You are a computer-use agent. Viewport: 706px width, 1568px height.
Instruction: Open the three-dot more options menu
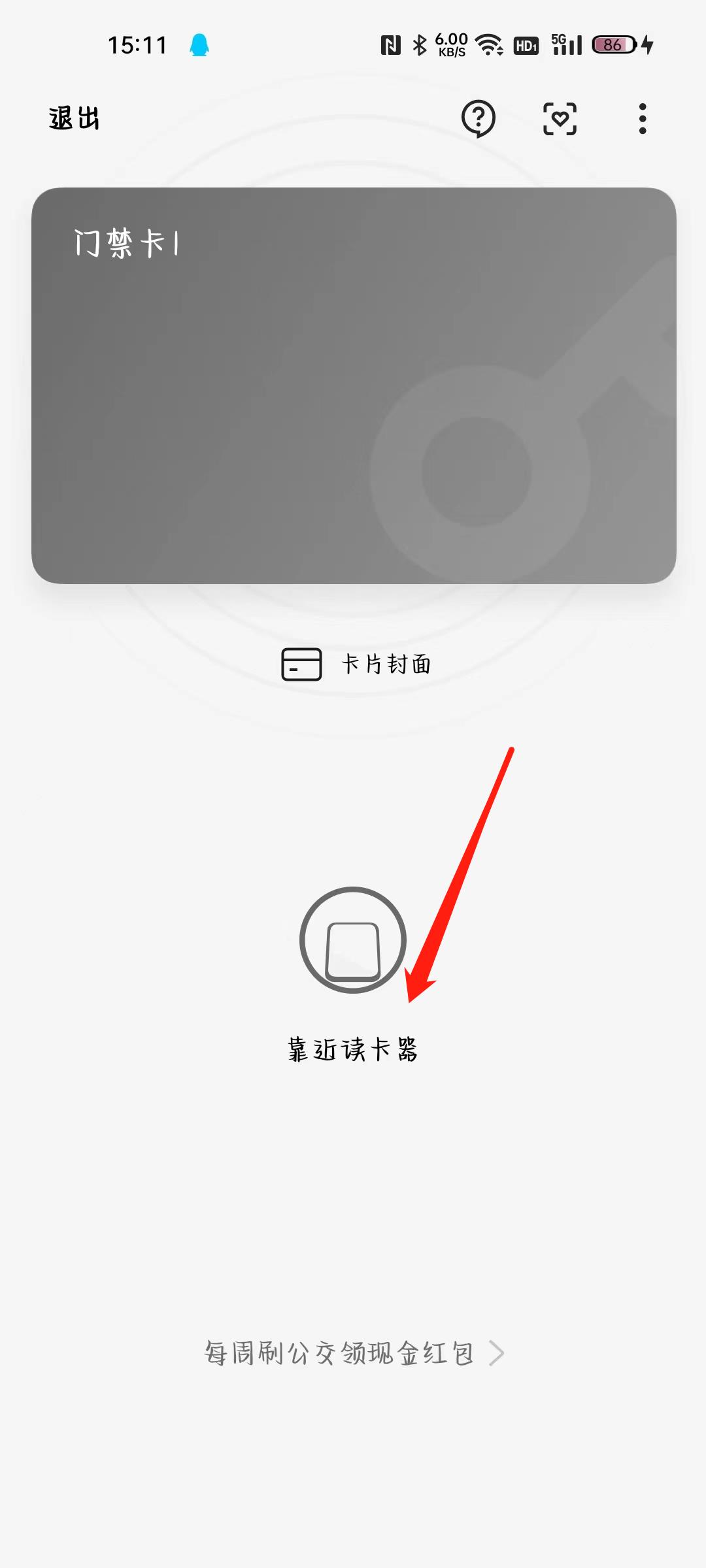tap(643, 119)
